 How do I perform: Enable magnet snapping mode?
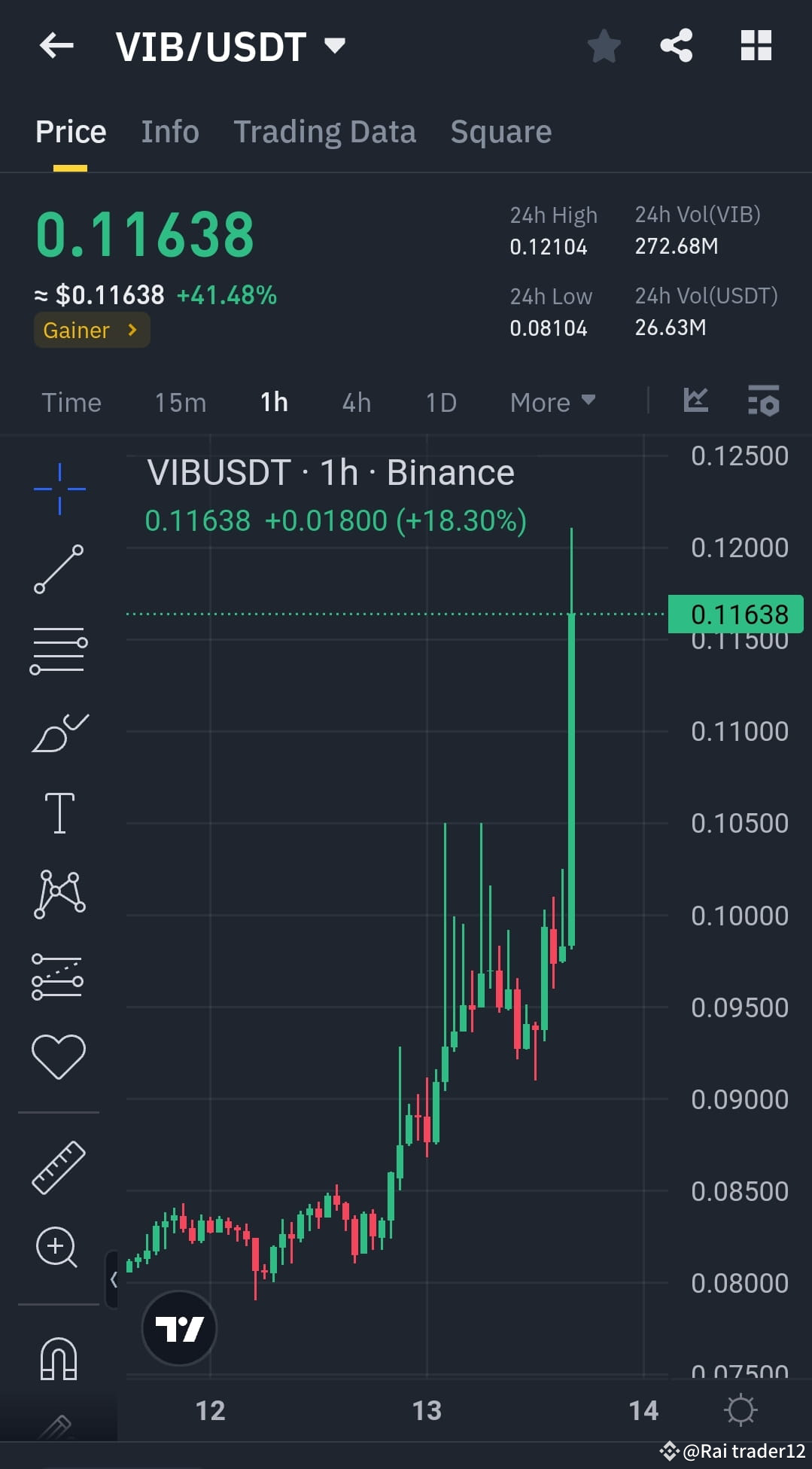coord(59,1355)
